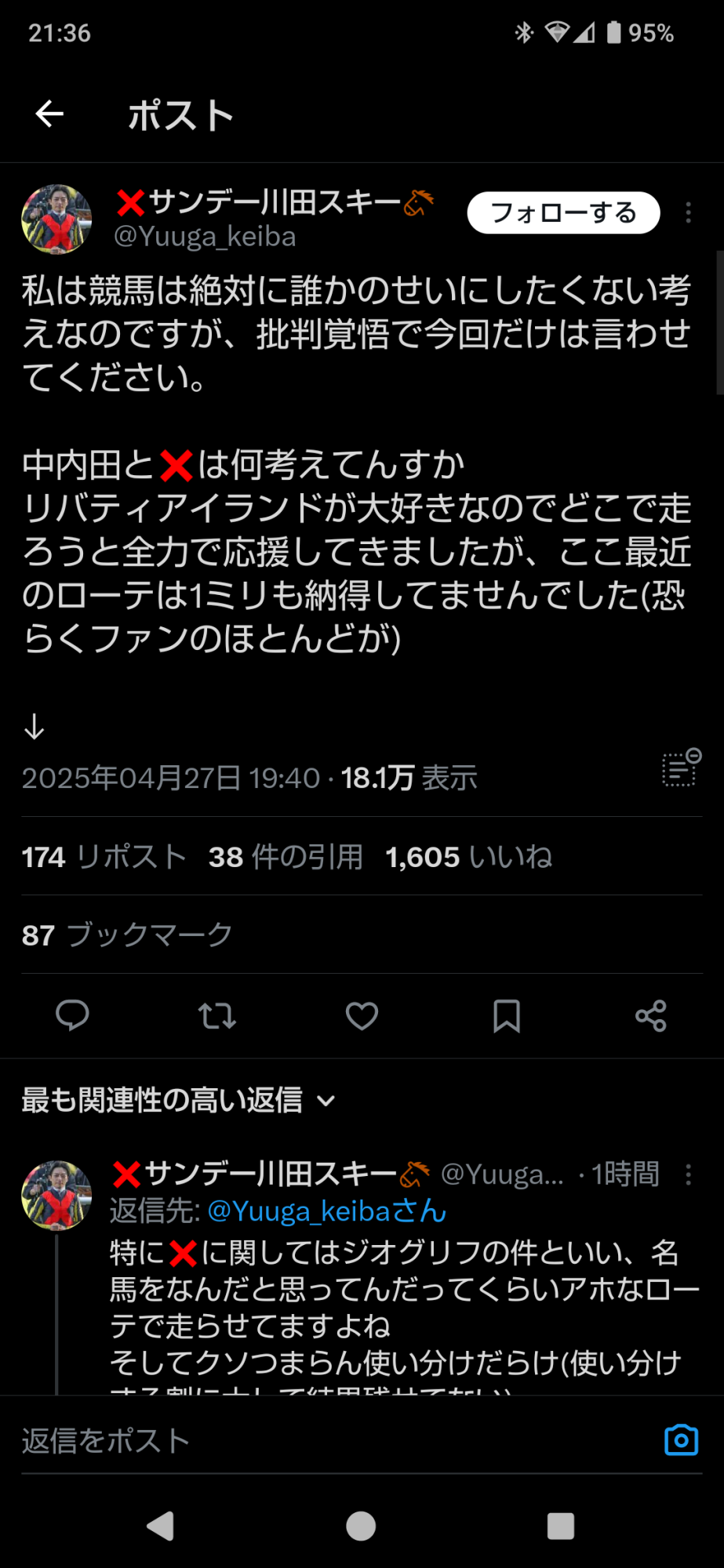Attach a photo with camera icon
724x1568 pixels.
tap(681, 1440)
